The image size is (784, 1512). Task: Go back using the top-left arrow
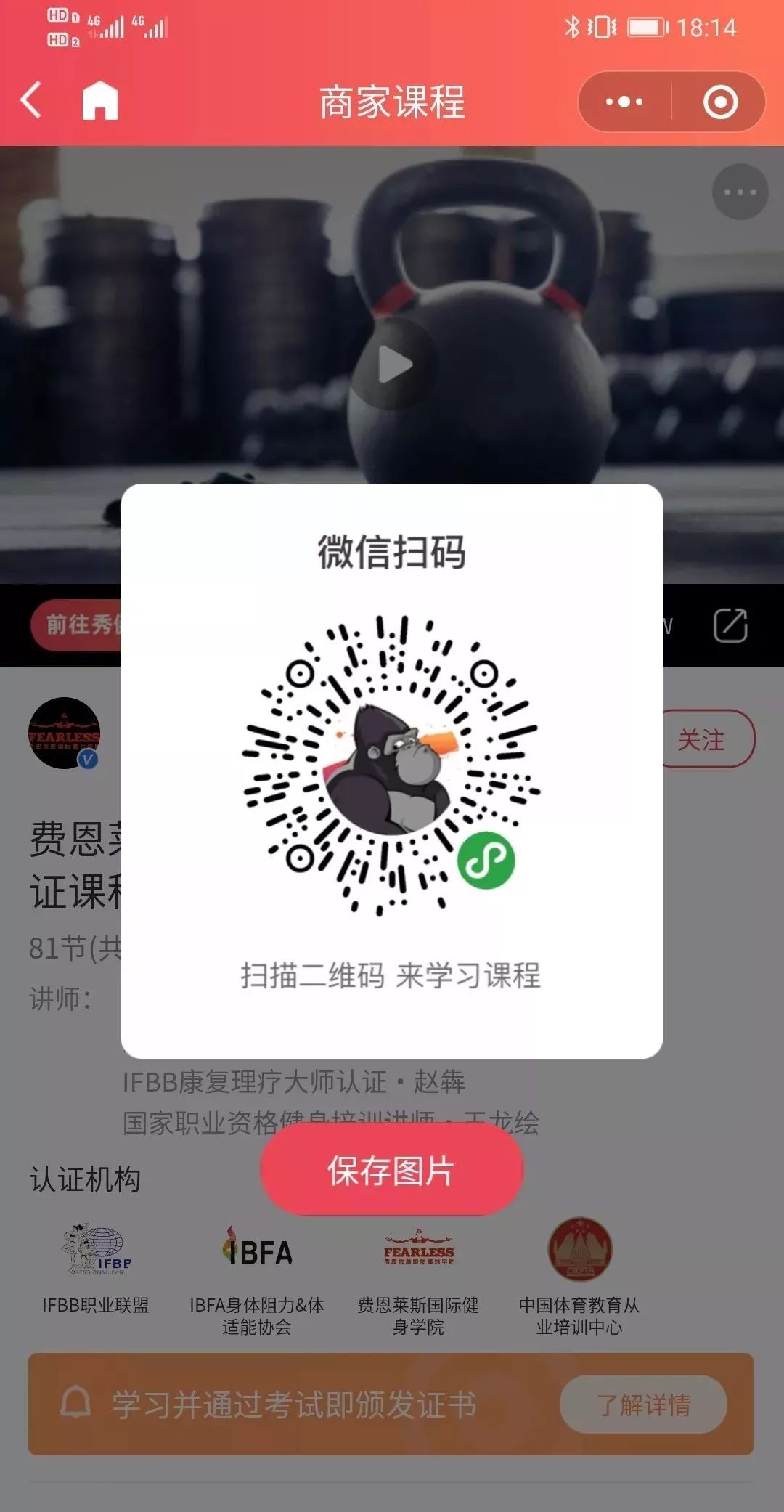click(30, 100)
